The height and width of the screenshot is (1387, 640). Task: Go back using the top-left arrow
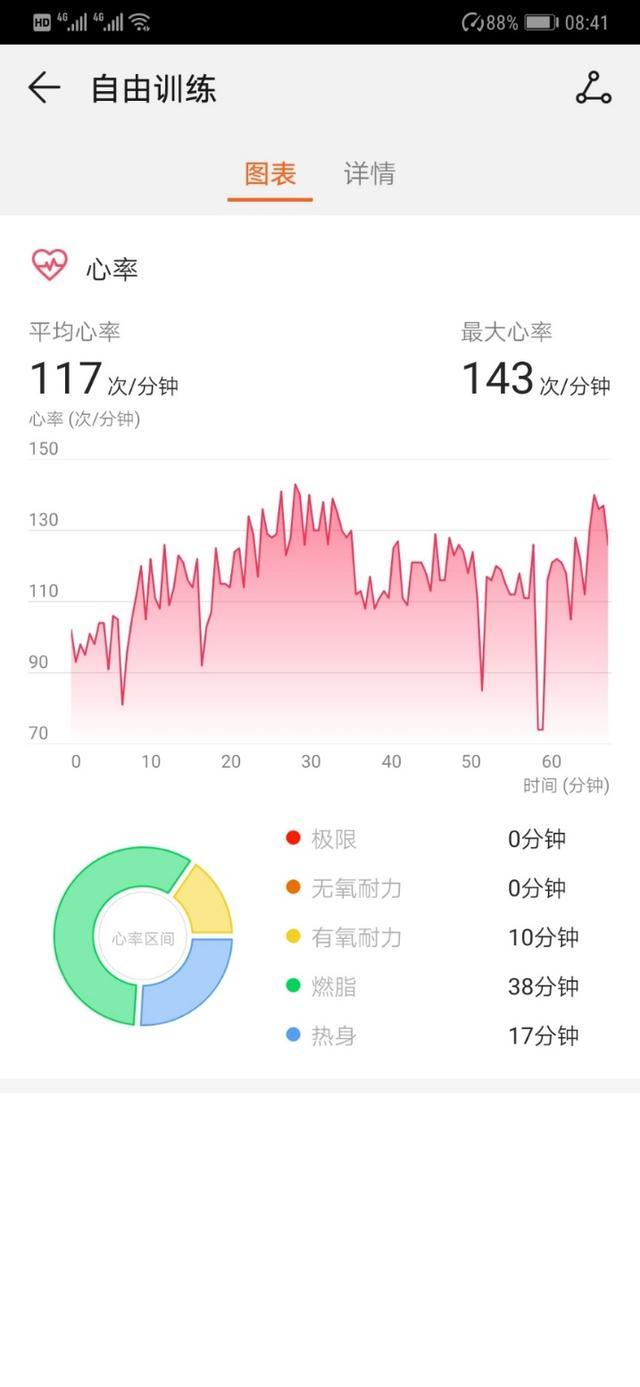point(44,88)
